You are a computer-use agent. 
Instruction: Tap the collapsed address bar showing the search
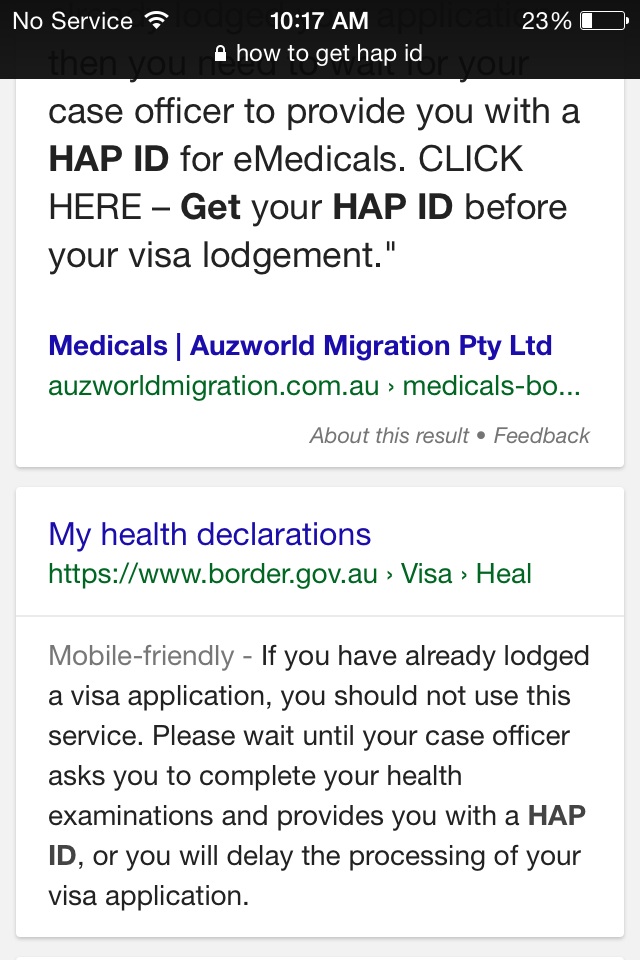(x=320, y=53)
